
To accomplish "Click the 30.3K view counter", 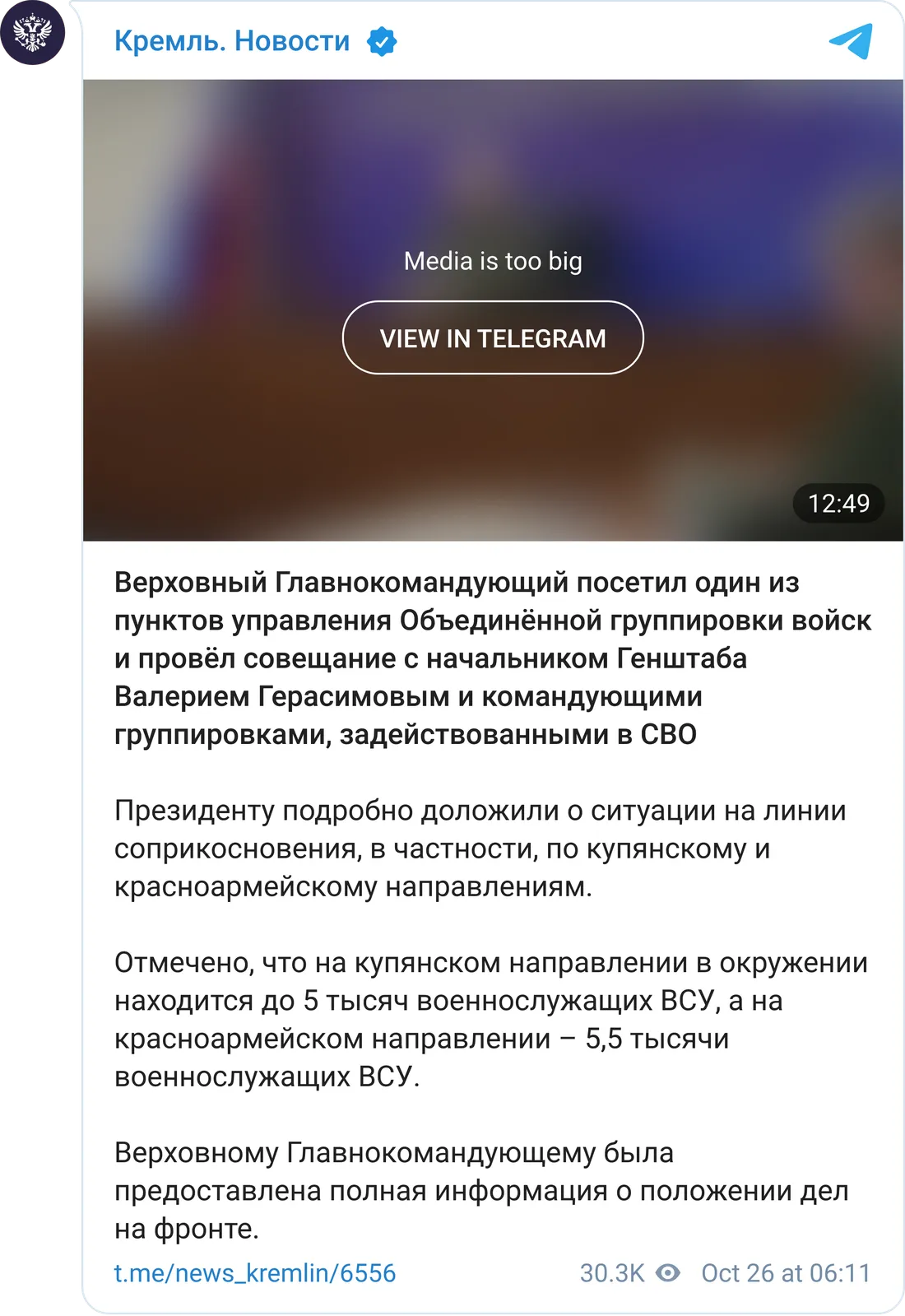I will [612, 1273].
